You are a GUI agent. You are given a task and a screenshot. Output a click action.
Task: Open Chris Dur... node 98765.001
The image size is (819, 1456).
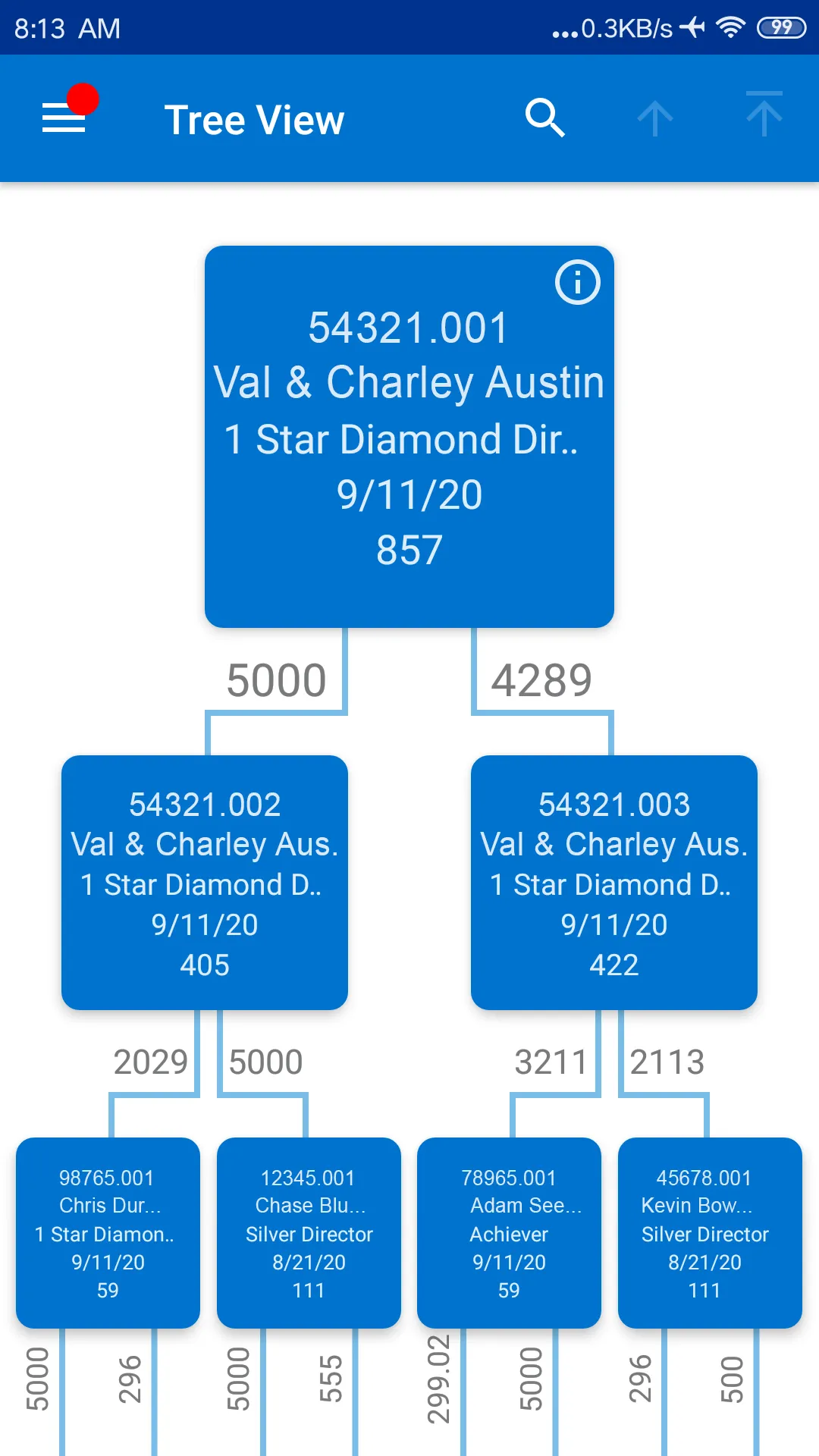click(x=108, y=1232)
